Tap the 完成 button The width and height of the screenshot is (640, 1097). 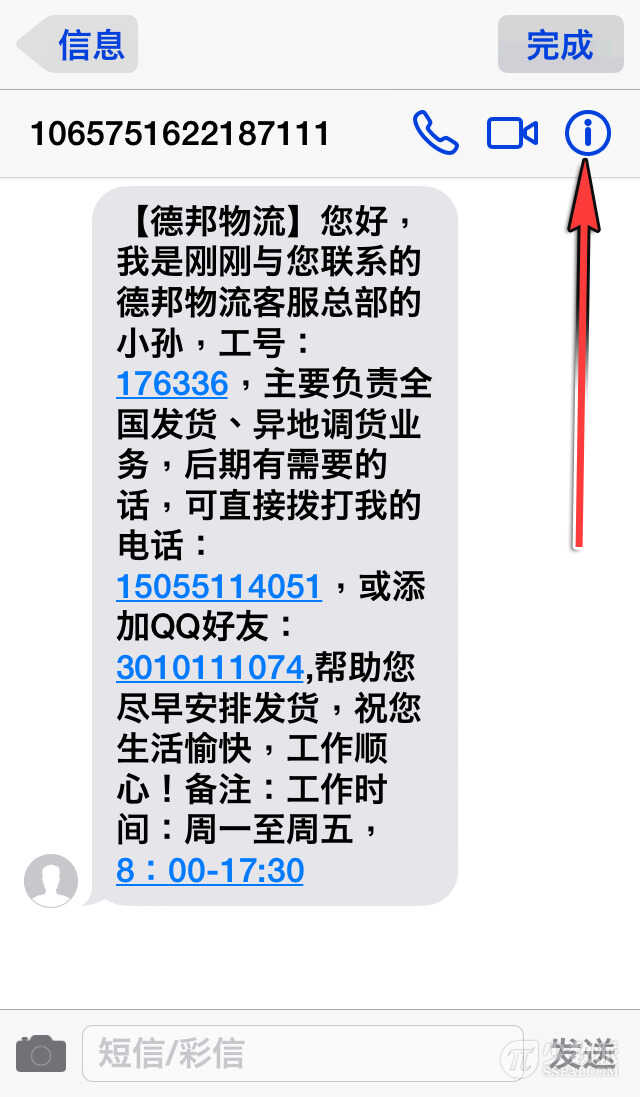click(x=560, y=45)
